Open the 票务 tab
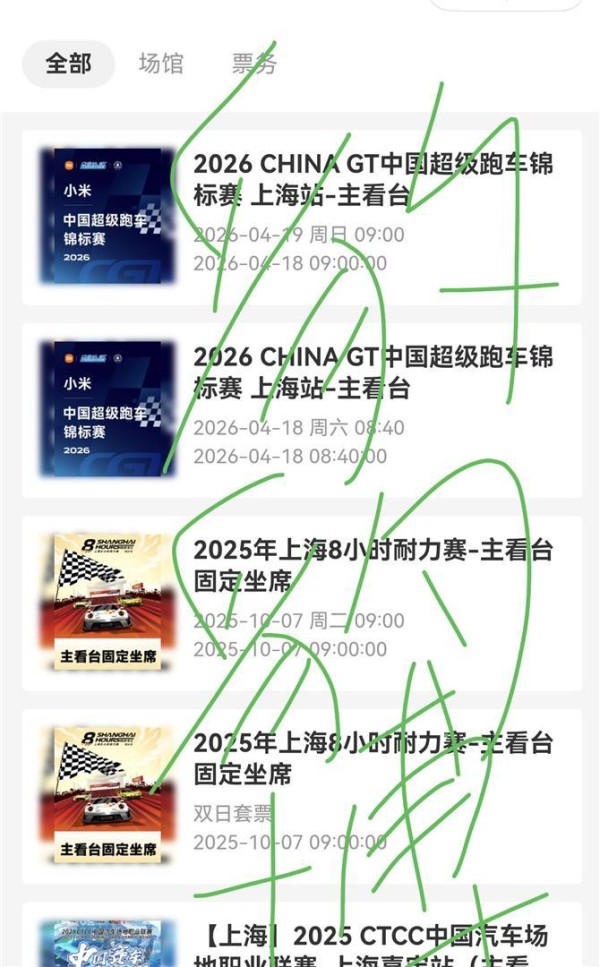This screenshot has width=600, height=967. [x=254, y=64]
